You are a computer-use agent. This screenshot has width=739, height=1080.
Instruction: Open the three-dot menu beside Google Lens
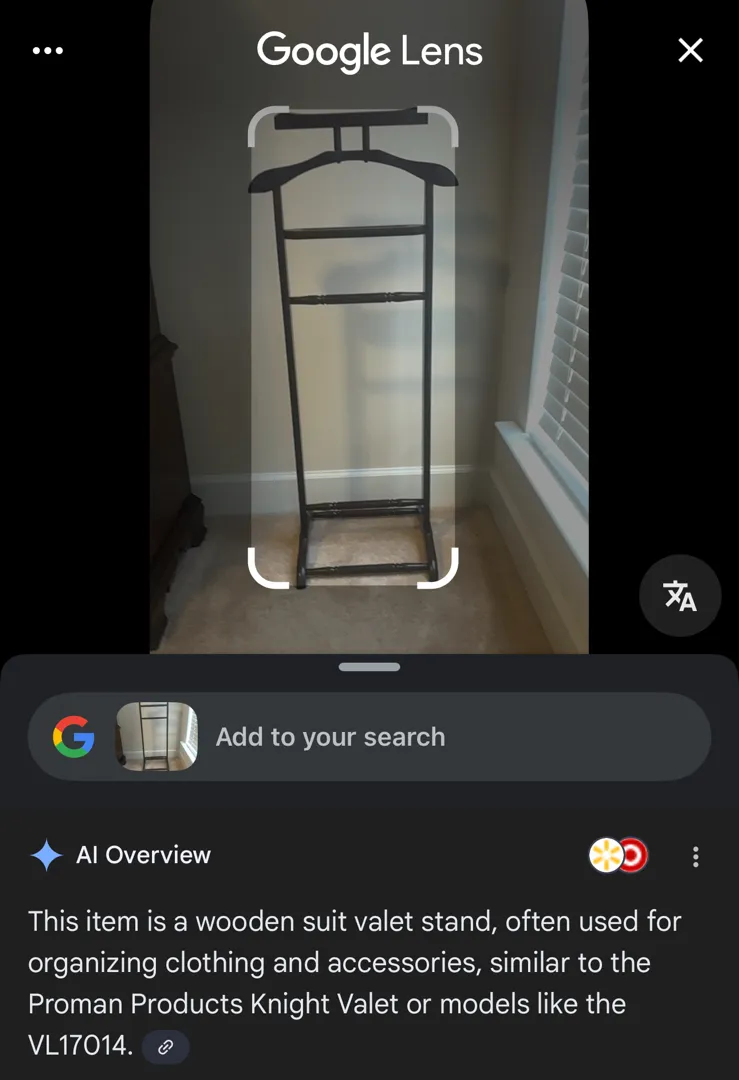48,51
